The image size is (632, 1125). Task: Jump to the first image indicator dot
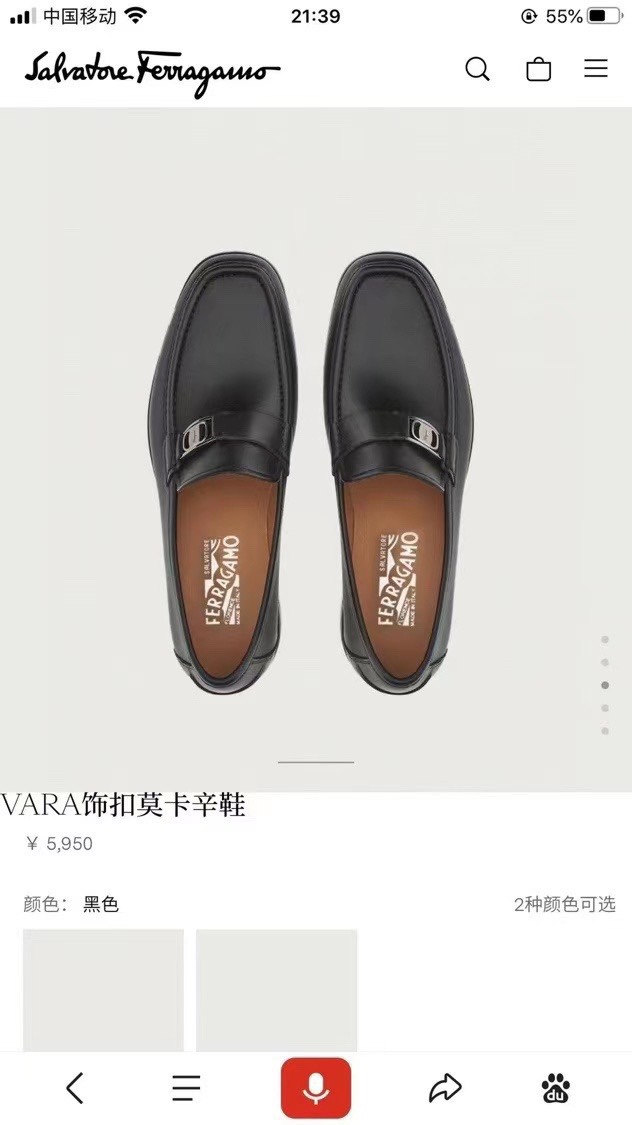[605, 639]
